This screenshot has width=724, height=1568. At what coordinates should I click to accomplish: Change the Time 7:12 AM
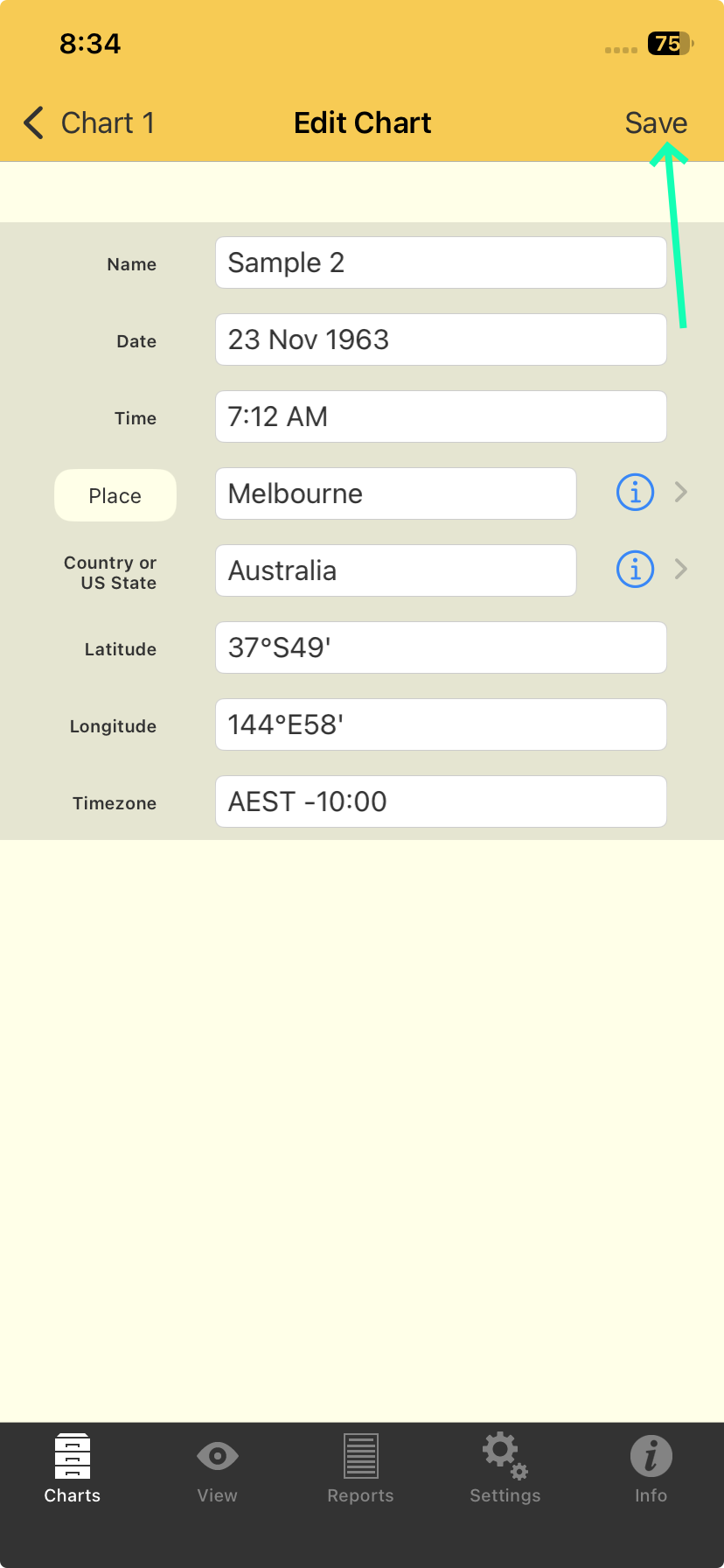click(x=441, y=416)
